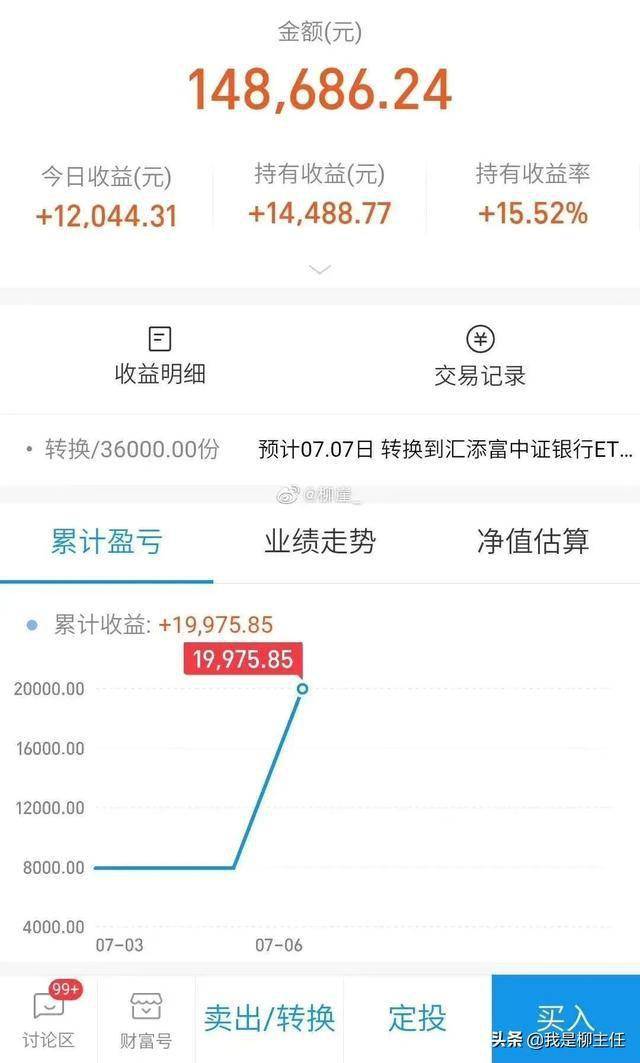Open 收益明细 earnings details

coord(160,355)
